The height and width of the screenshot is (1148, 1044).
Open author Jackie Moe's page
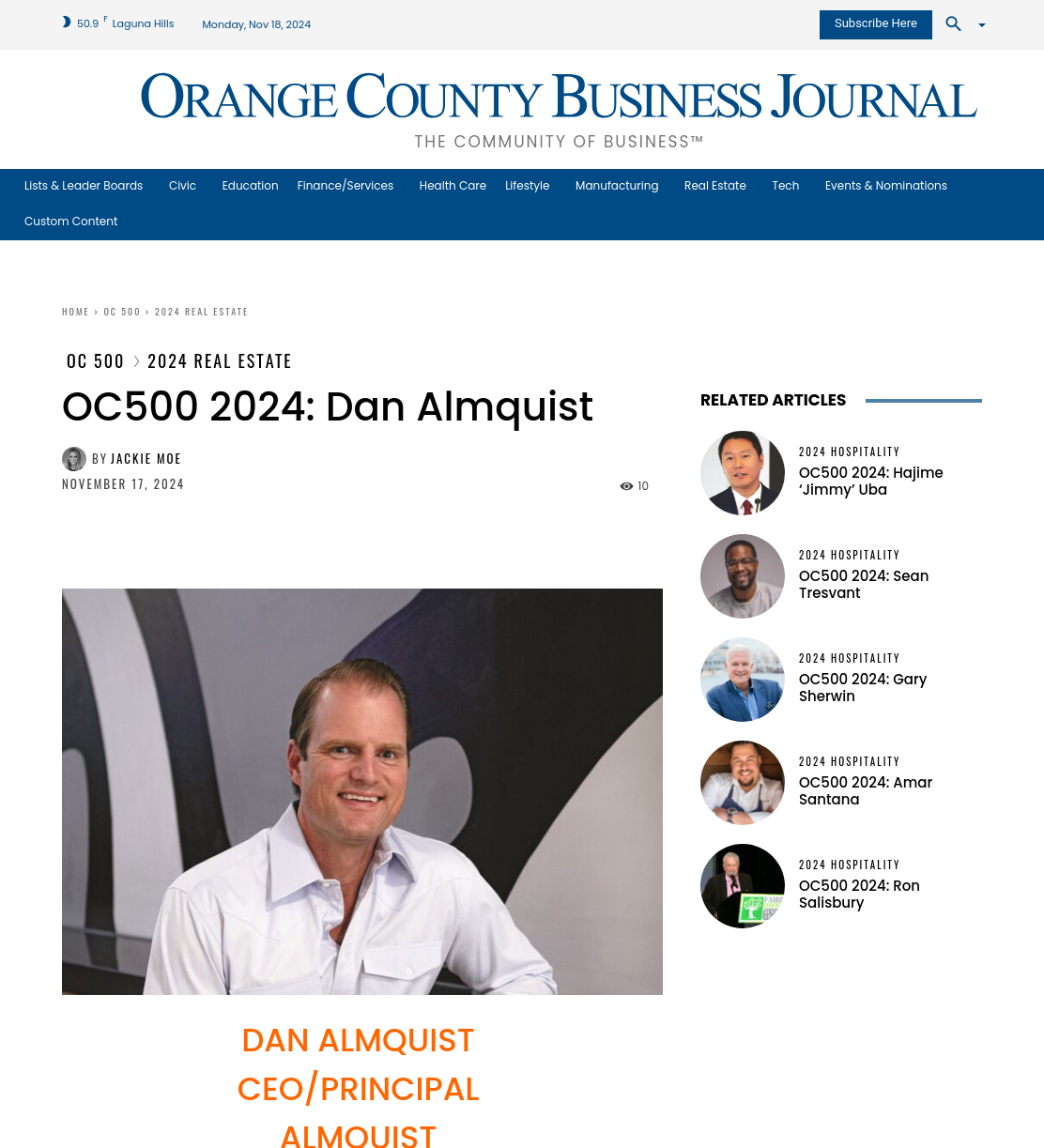(x=146, y=459)
